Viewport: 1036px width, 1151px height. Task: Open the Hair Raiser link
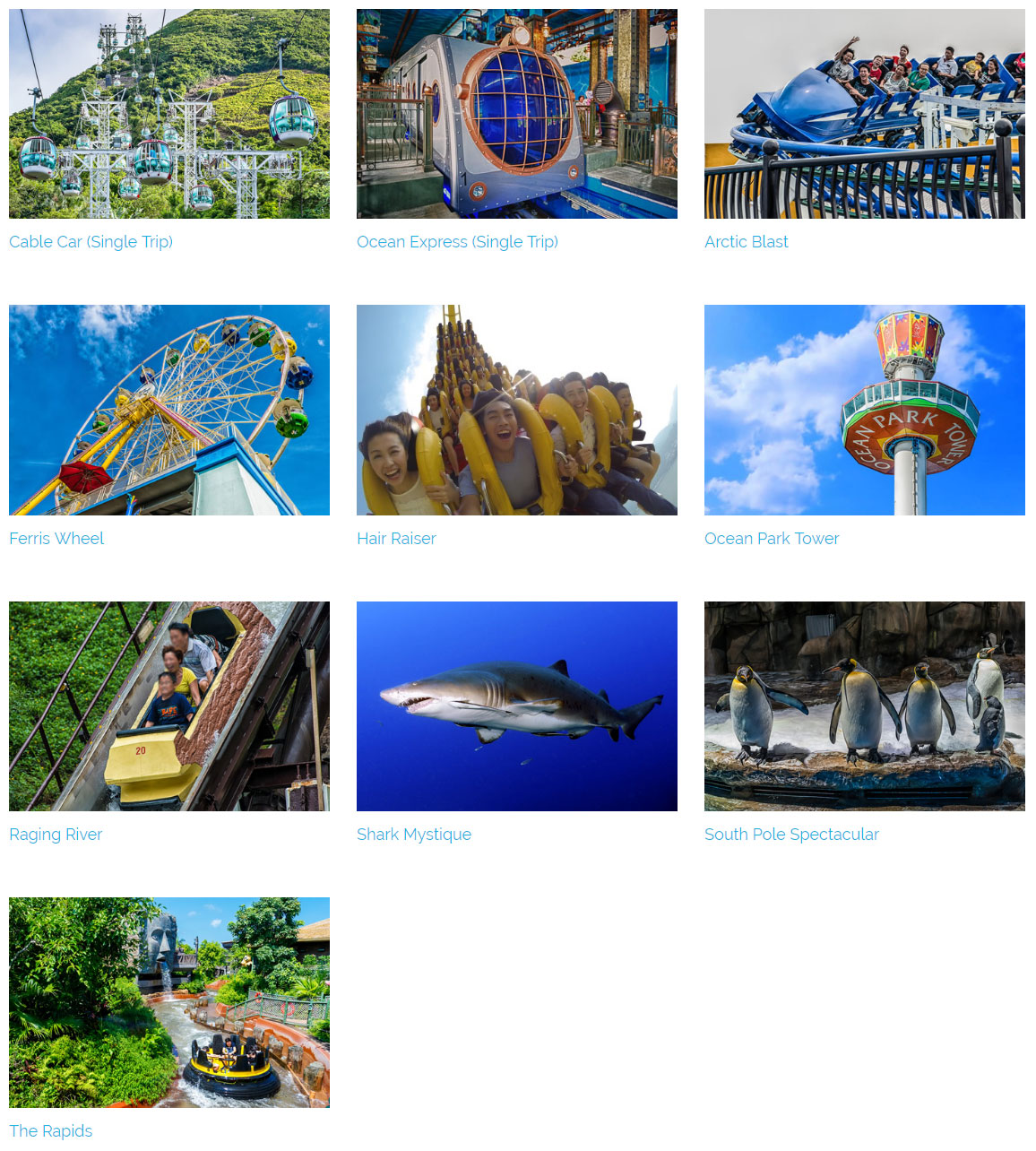[x=396, y=539]
